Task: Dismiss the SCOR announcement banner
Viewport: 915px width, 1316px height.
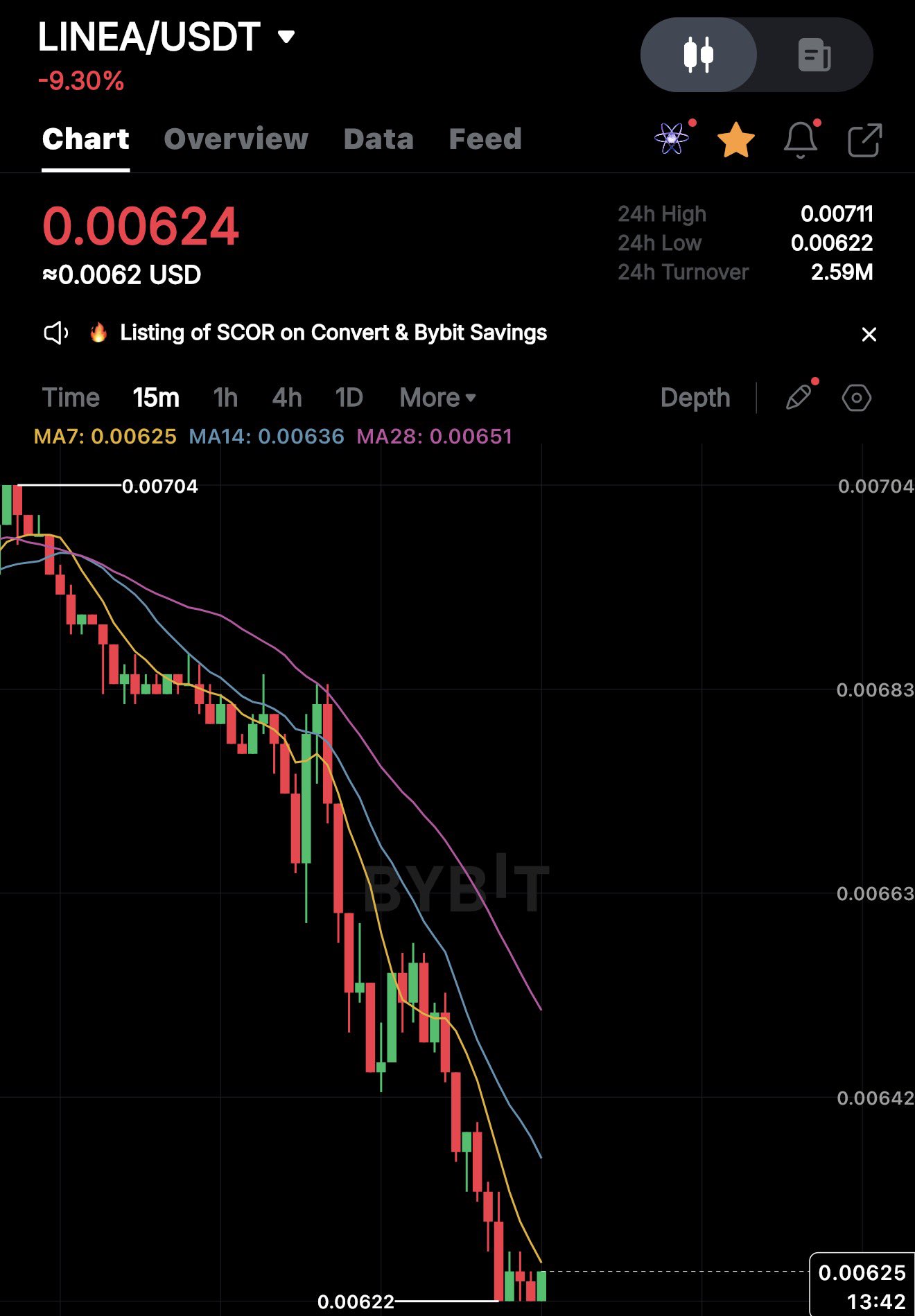Action: click(x=869, y=335)
